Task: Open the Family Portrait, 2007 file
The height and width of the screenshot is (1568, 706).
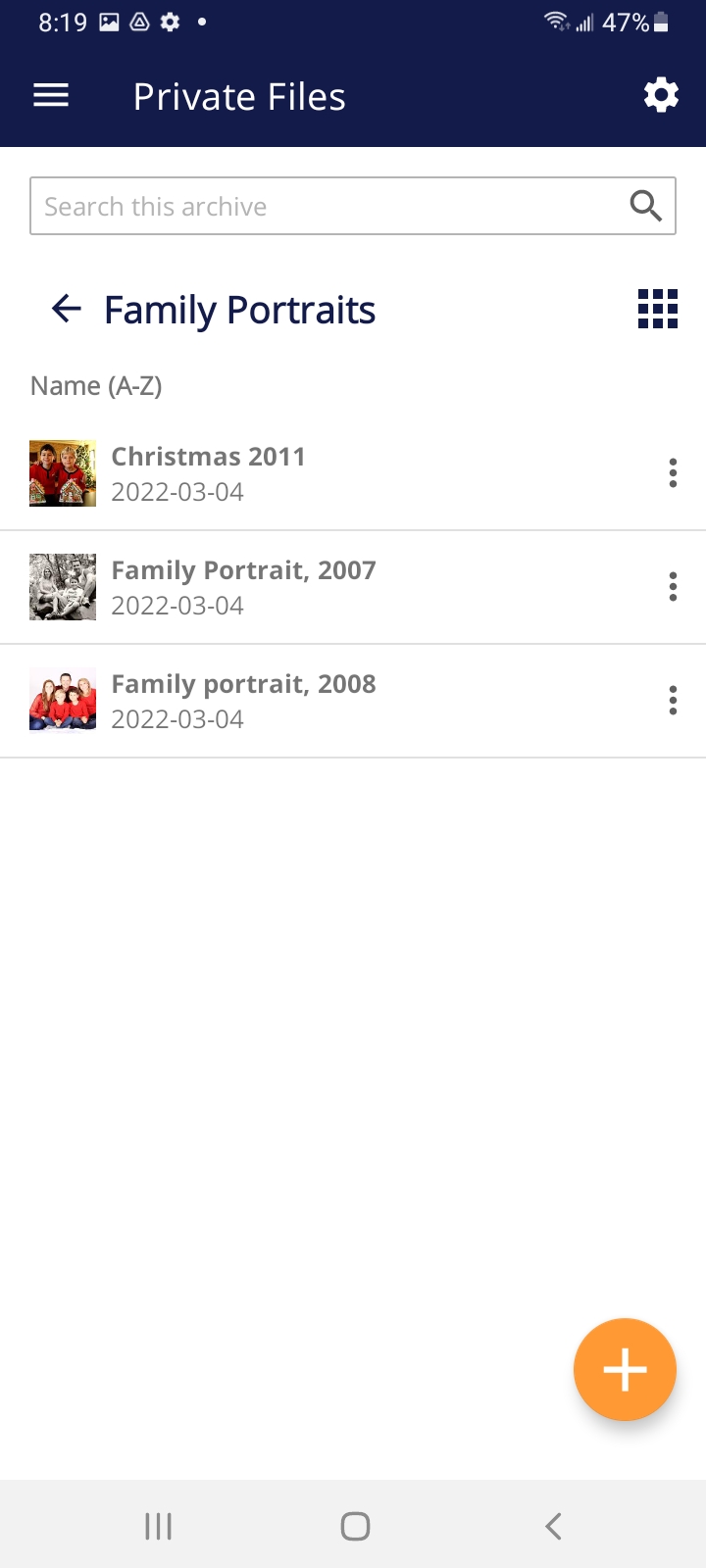Action: click(243, 587)
